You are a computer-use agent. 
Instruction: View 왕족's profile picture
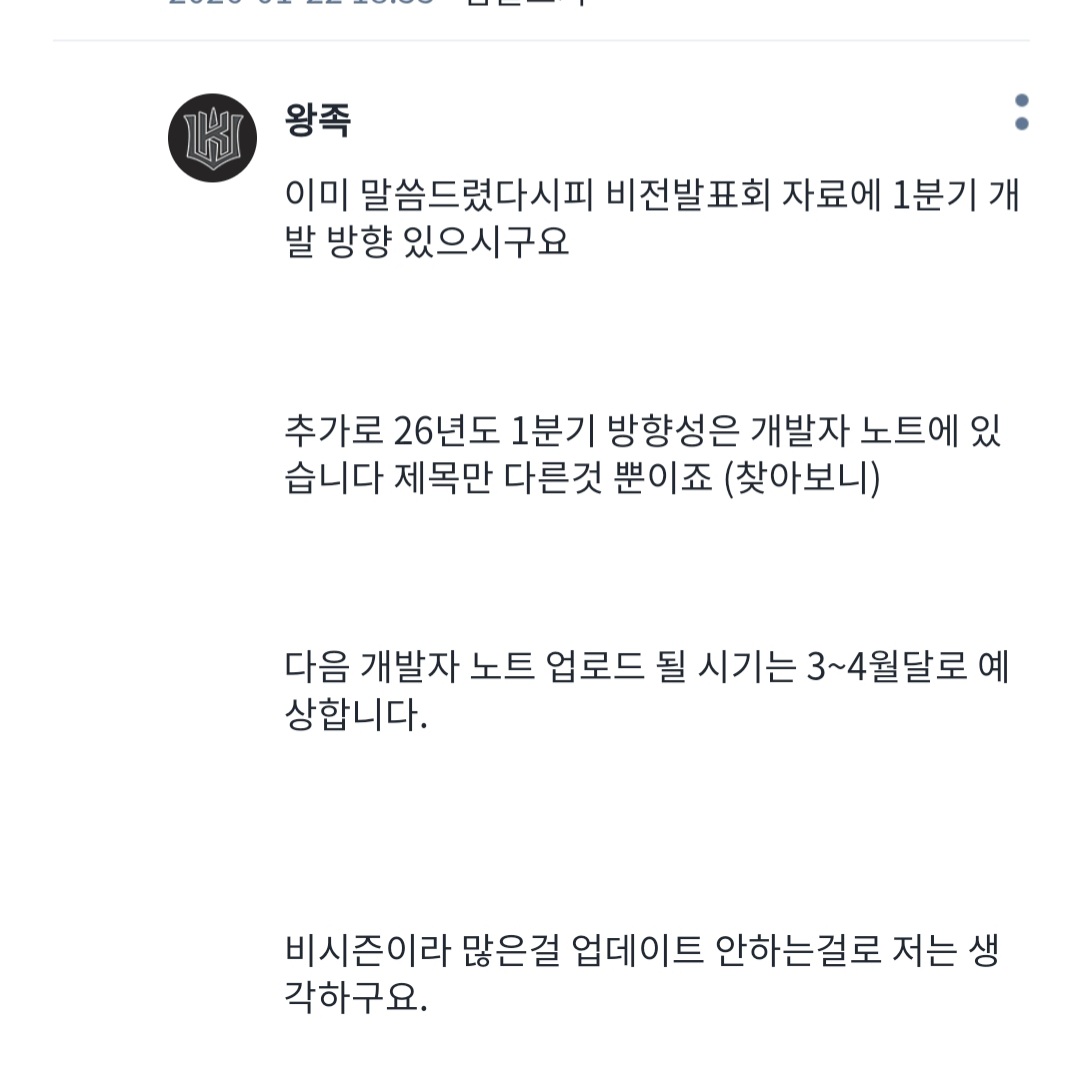point(212,138)
